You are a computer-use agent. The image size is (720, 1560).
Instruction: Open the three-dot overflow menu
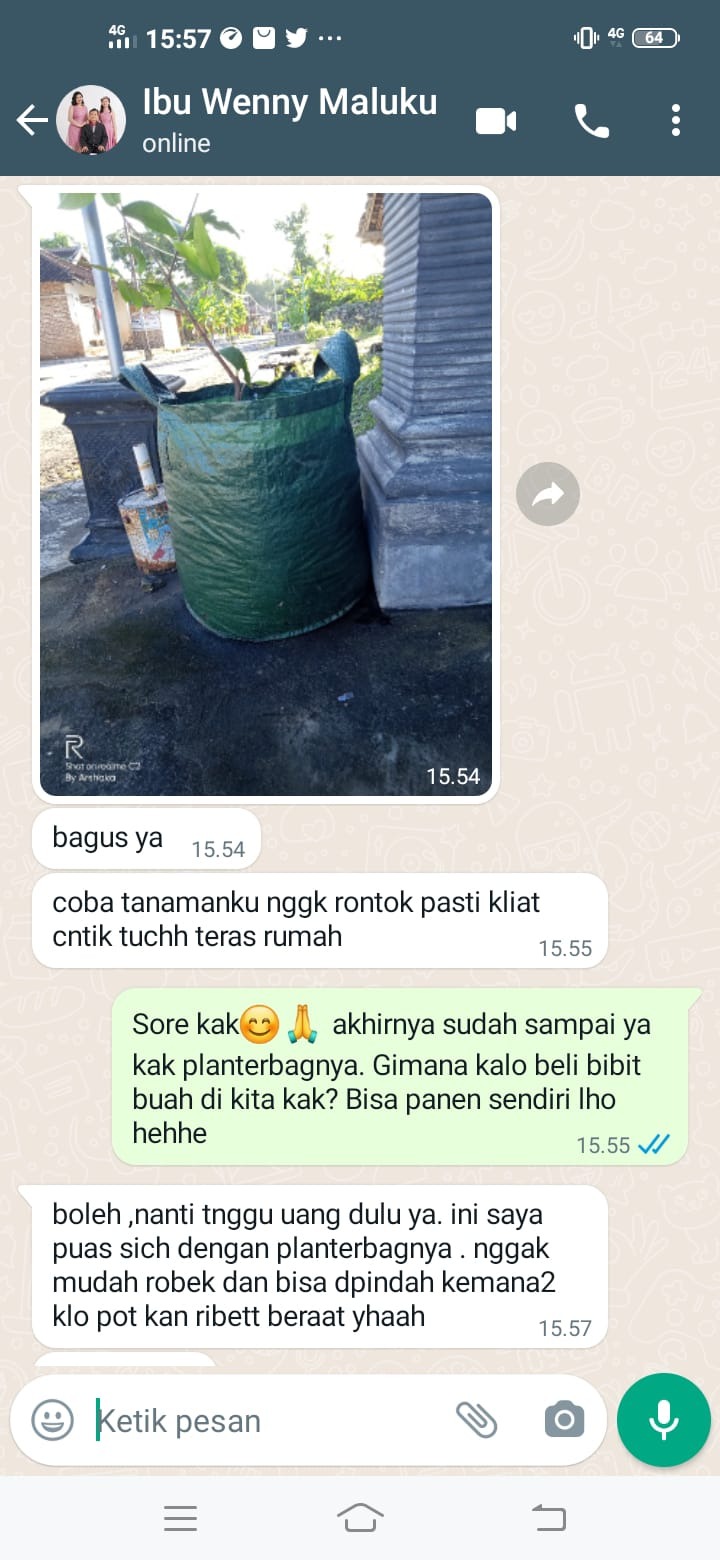click(x=676, y=121)
